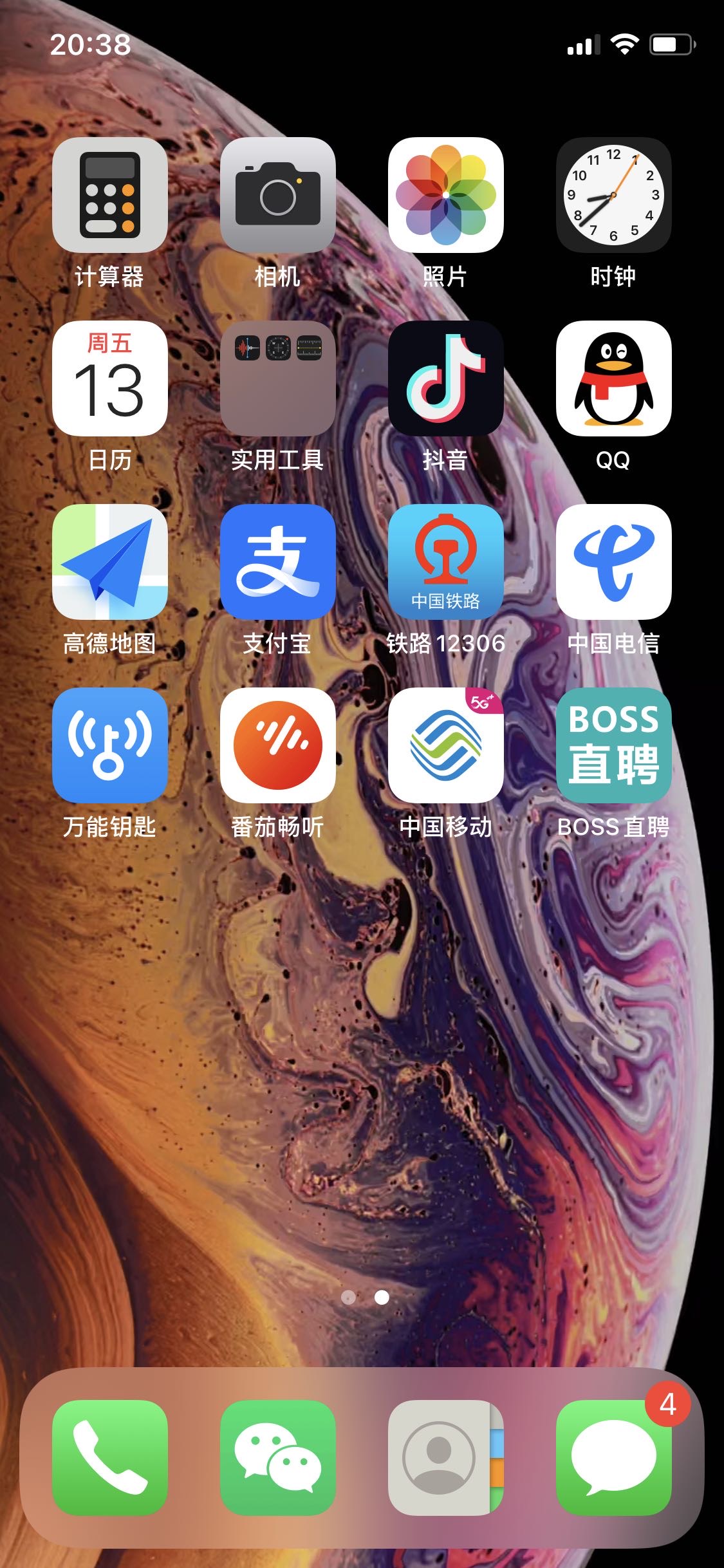Open the 日历 calendar app
This screenshot has width=724, height=1568.
[x=110, y=378]
